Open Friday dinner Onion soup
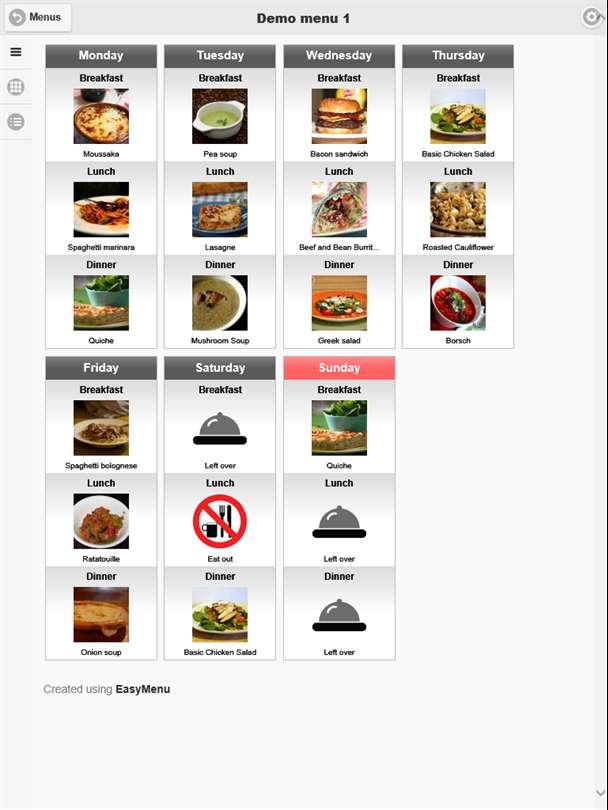This screenshot has height=810, width=608. coord(101,614)
